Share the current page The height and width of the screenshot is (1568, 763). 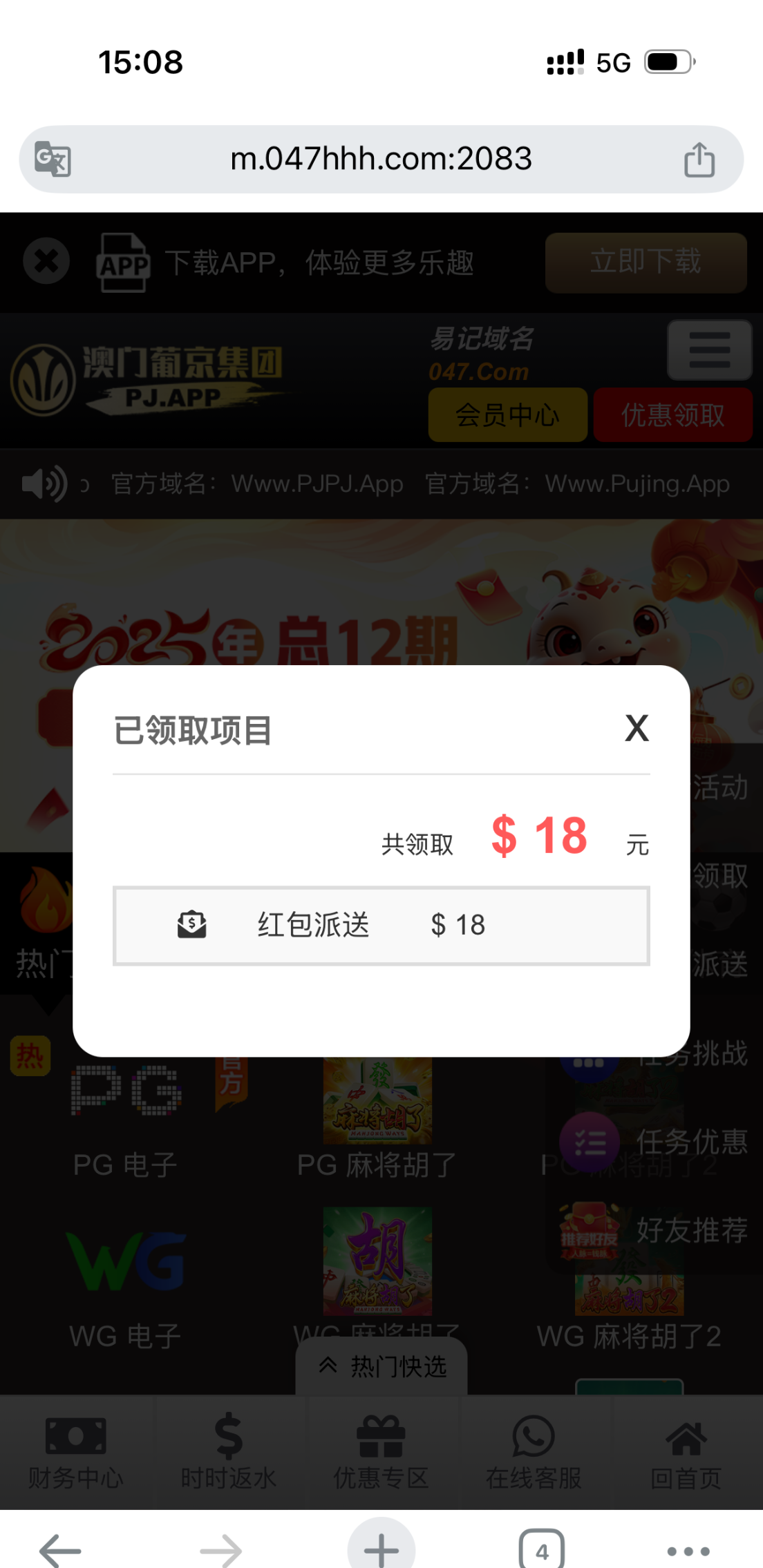click(x=699, y=160)
